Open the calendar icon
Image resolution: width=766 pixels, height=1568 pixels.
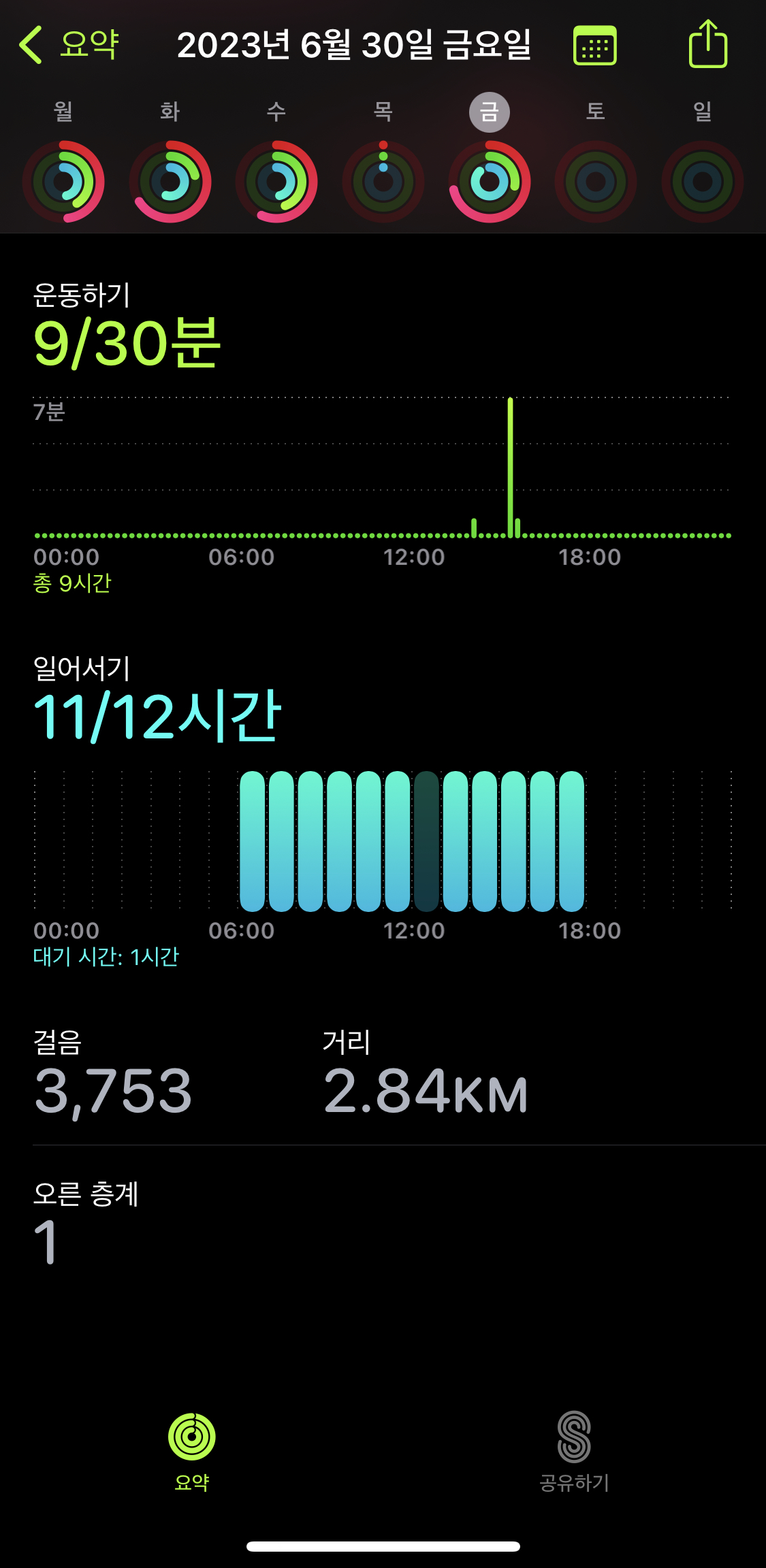pyautogui.click(x=594, y=46)
